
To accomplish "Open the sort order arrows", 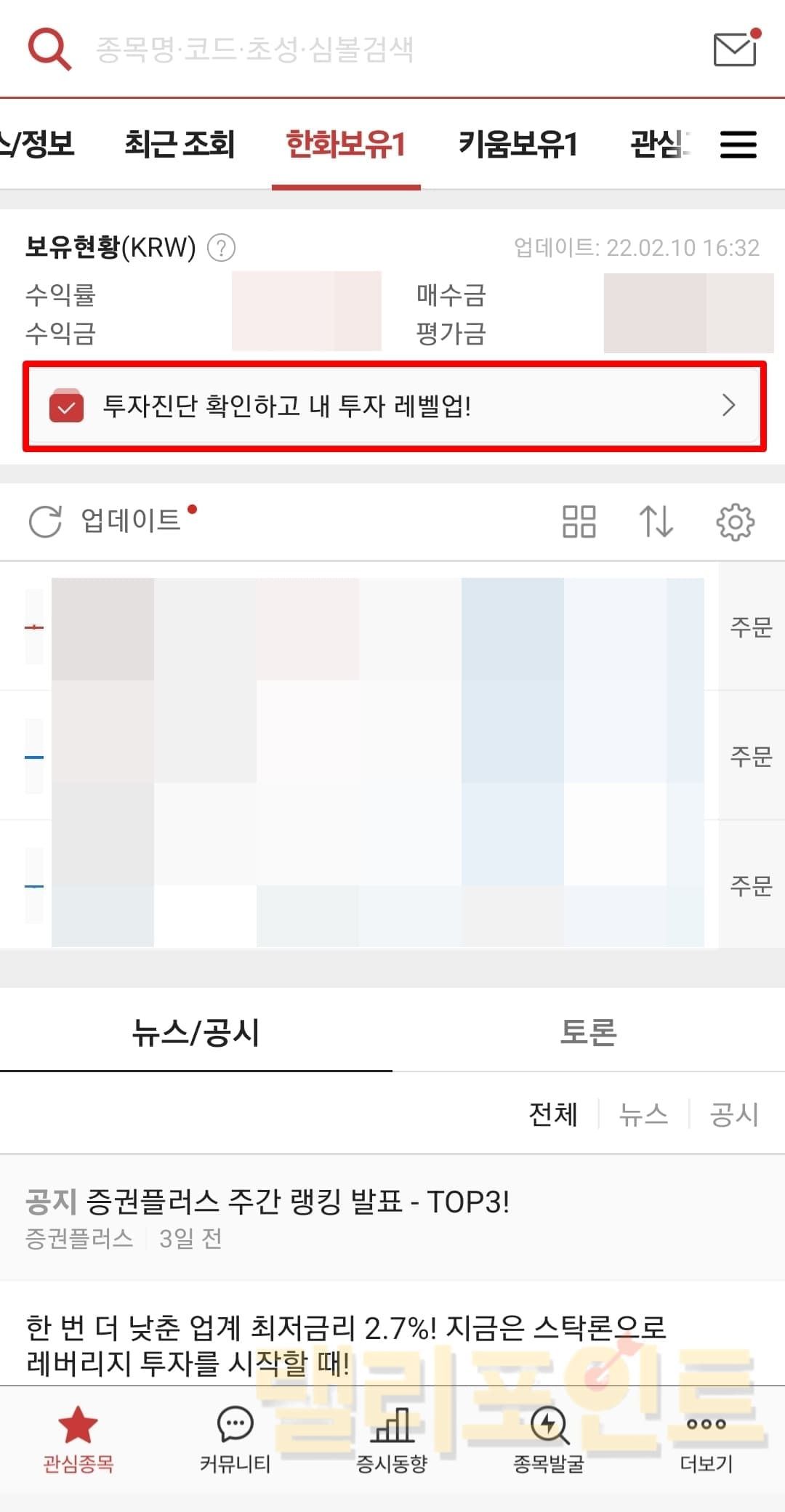I will coord(656,521).
